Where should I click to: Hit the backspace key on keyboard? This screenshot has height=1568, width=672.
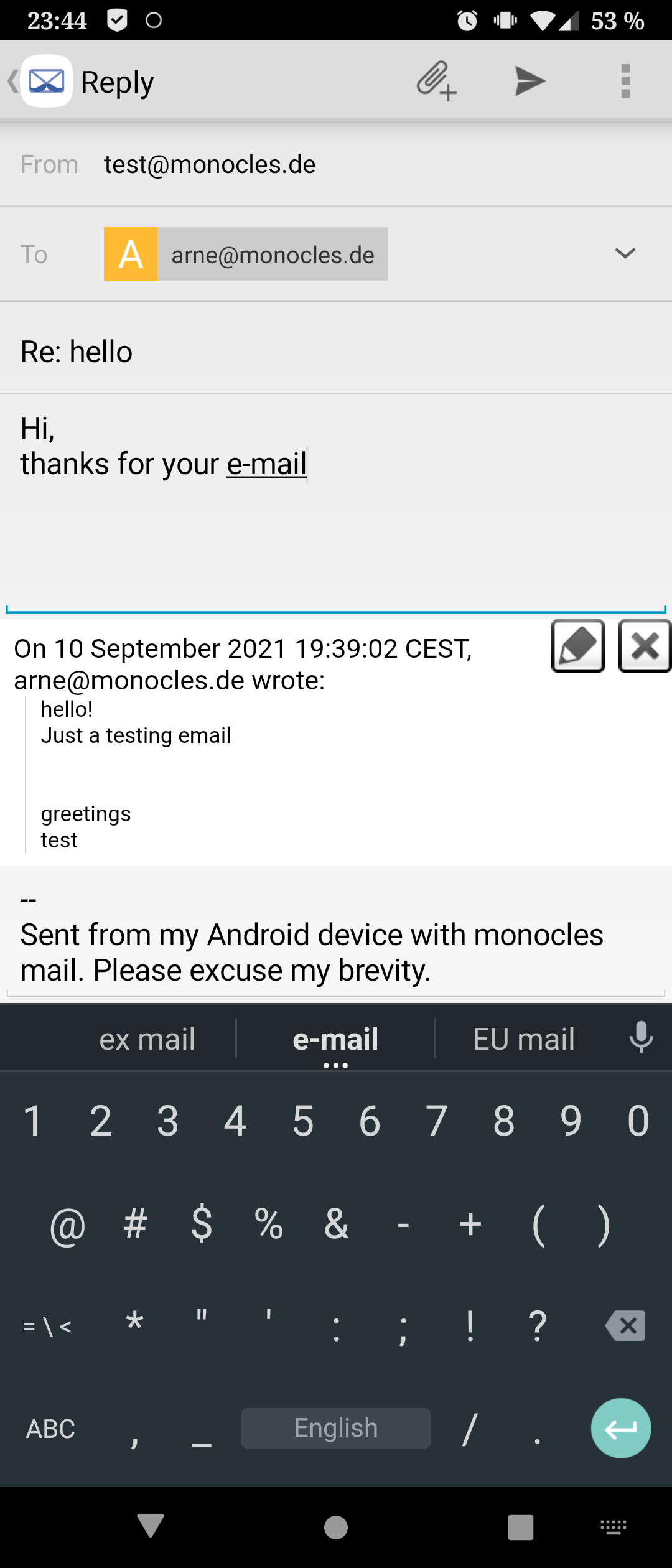pyautogui.click(x=625, y=1326)
